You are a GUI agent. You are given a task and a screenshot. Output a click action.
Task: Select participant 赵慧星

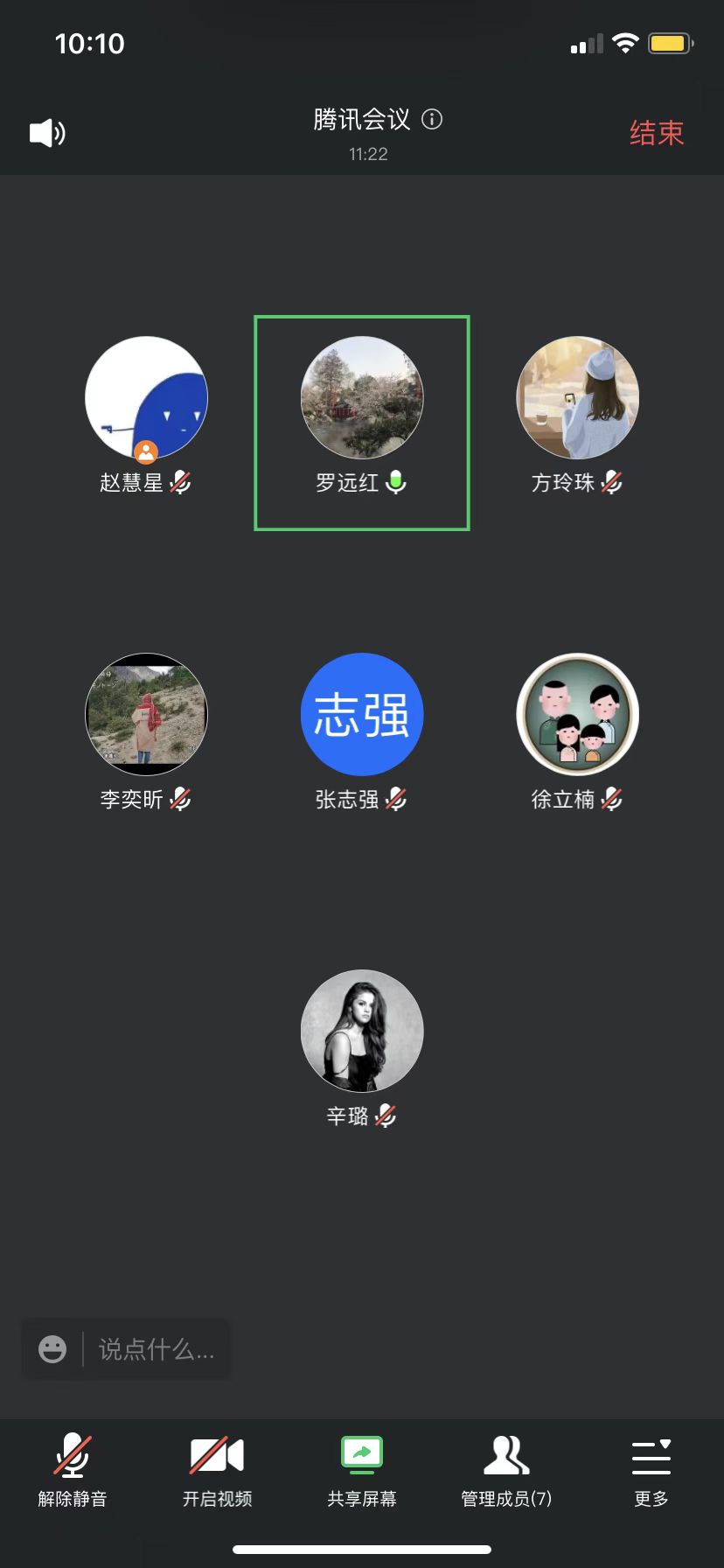(146, 398)
